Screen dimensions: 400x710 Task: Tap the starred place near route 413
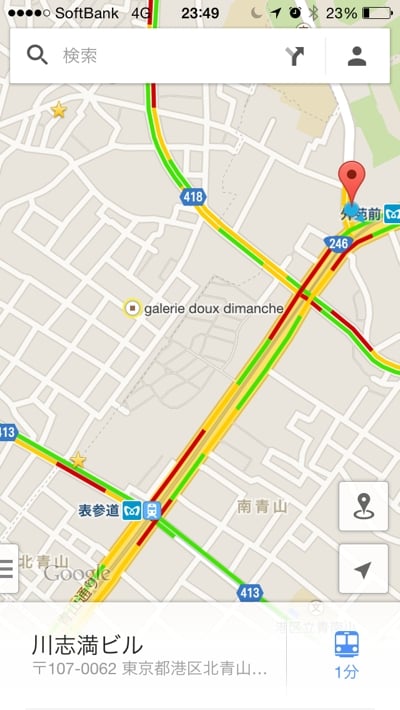pos(78,460)
